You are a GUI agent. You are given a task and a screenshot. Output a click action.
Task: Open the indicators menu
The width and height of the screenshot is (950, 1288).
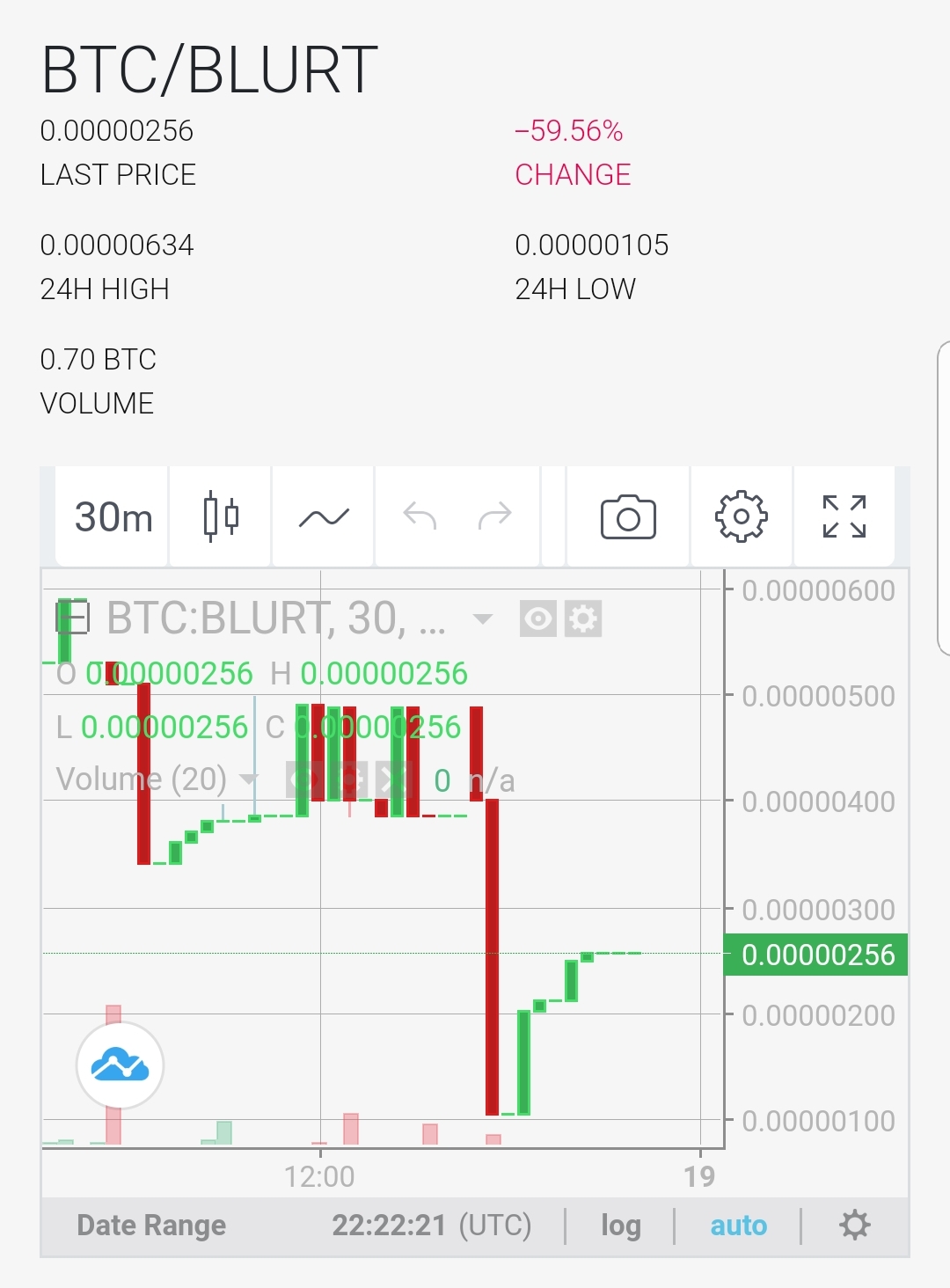[x=324, y=517]
